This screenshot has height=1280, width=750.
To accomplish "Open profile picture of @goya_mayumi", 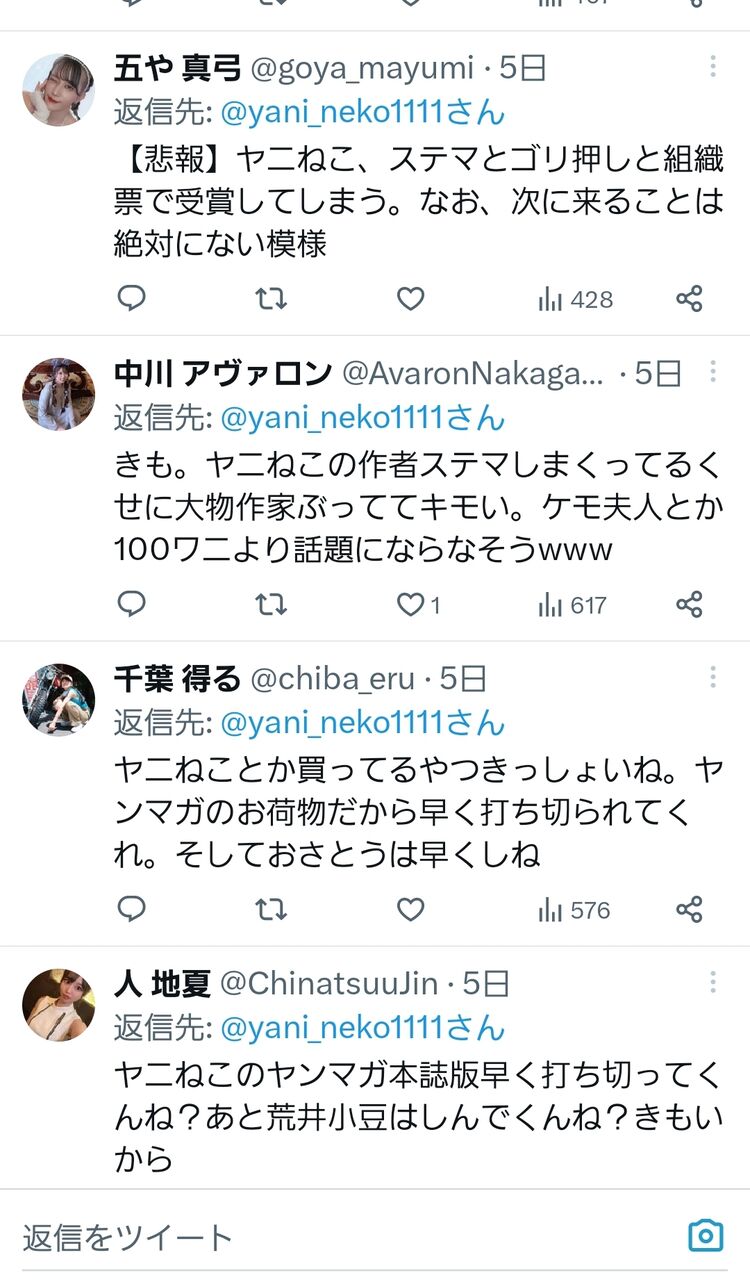I will click(58, 90).
